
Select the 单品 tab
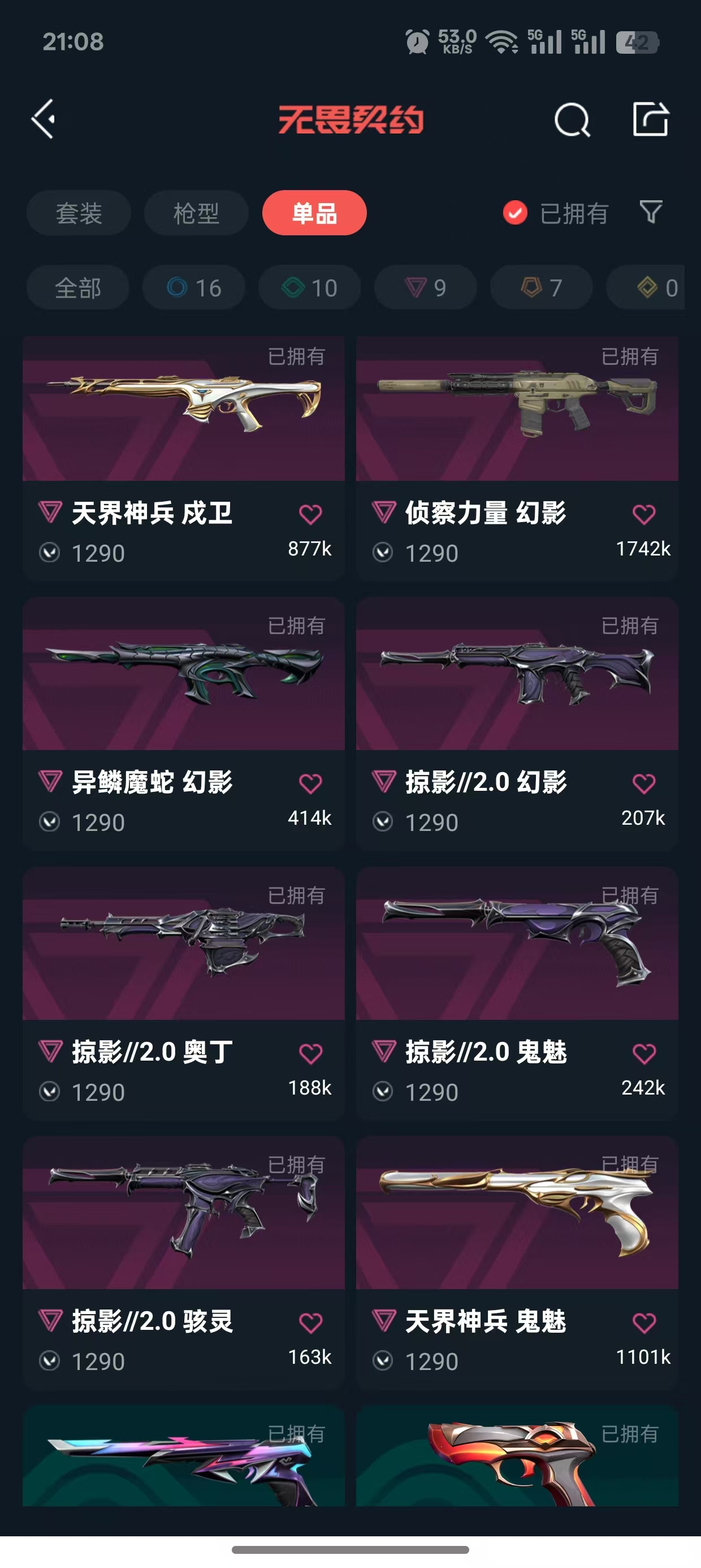pyautogui.click(x=314, y=213)
